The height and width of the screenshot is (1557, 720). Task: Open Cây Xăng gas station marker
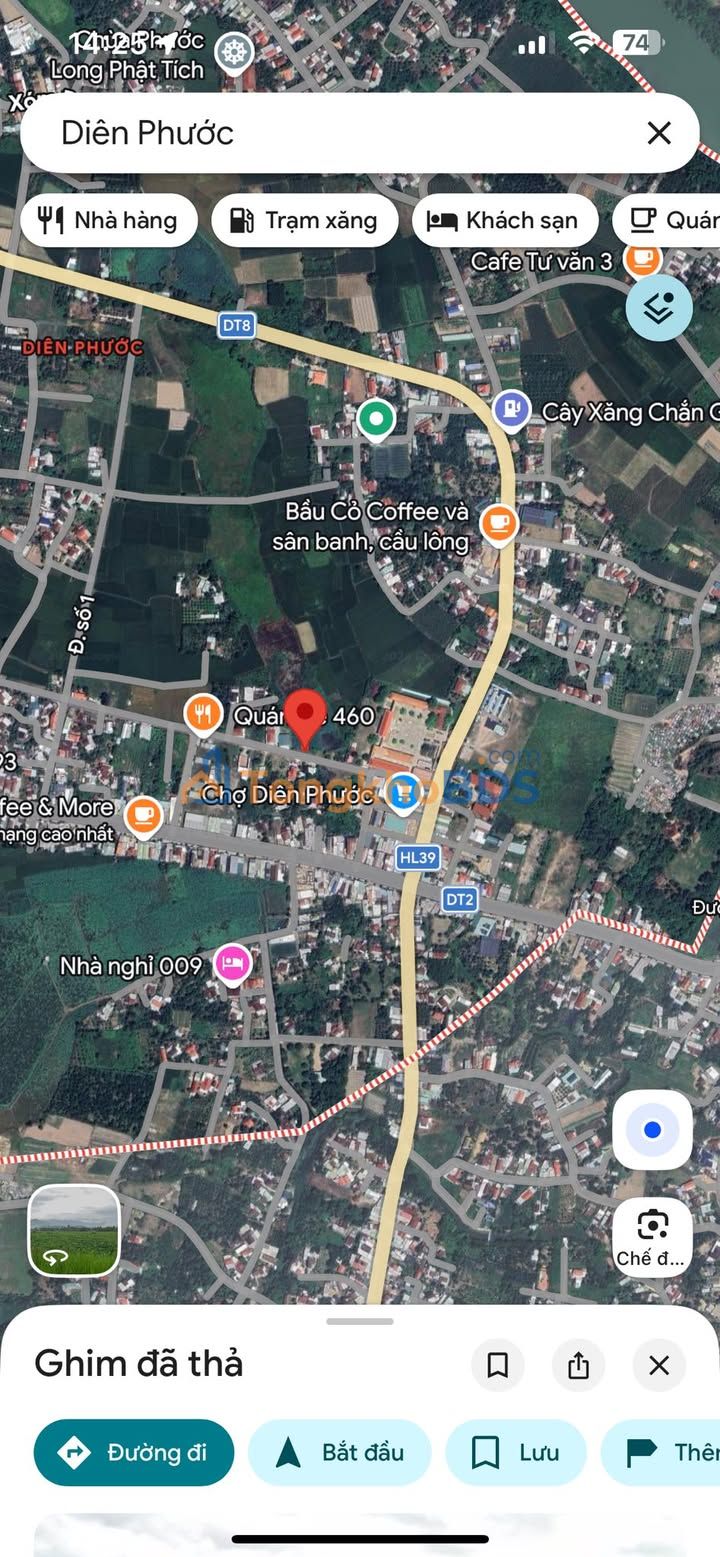(x=512, y=410)
